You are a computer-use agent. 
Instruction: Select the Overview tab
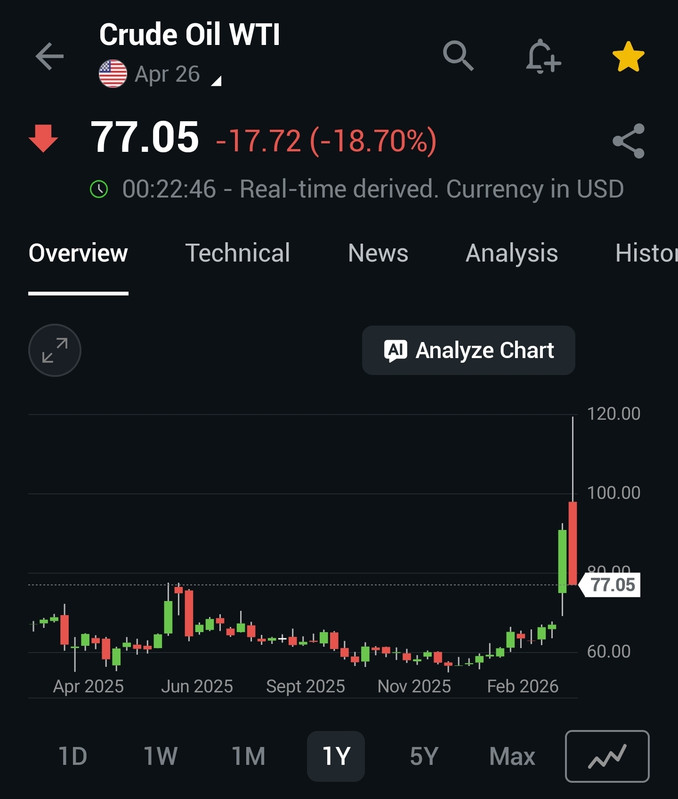pyautogui.click(x=78, y=253)
